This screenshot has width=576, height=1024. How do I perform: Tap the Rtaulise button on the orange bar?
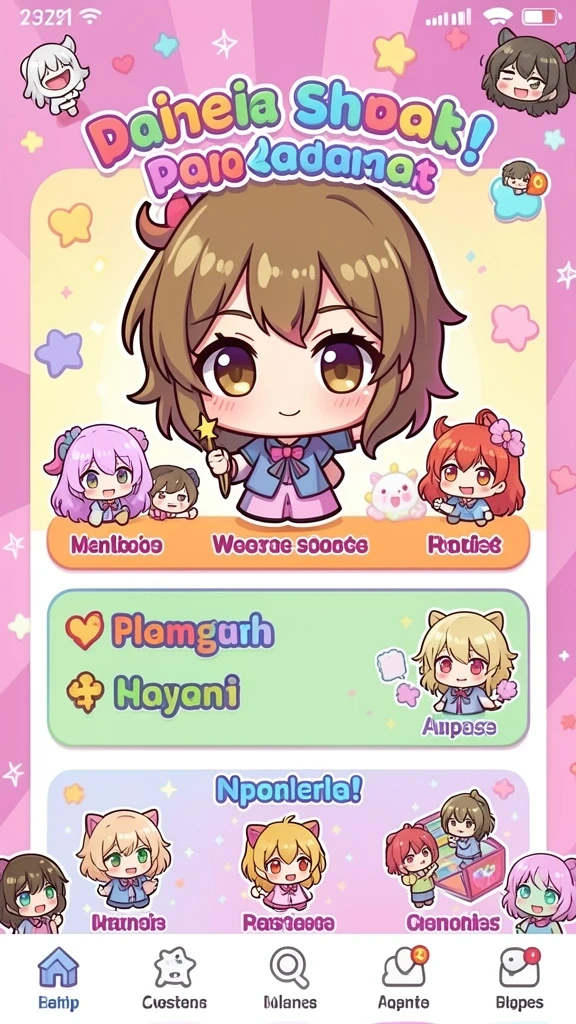(x=464, y=544)
